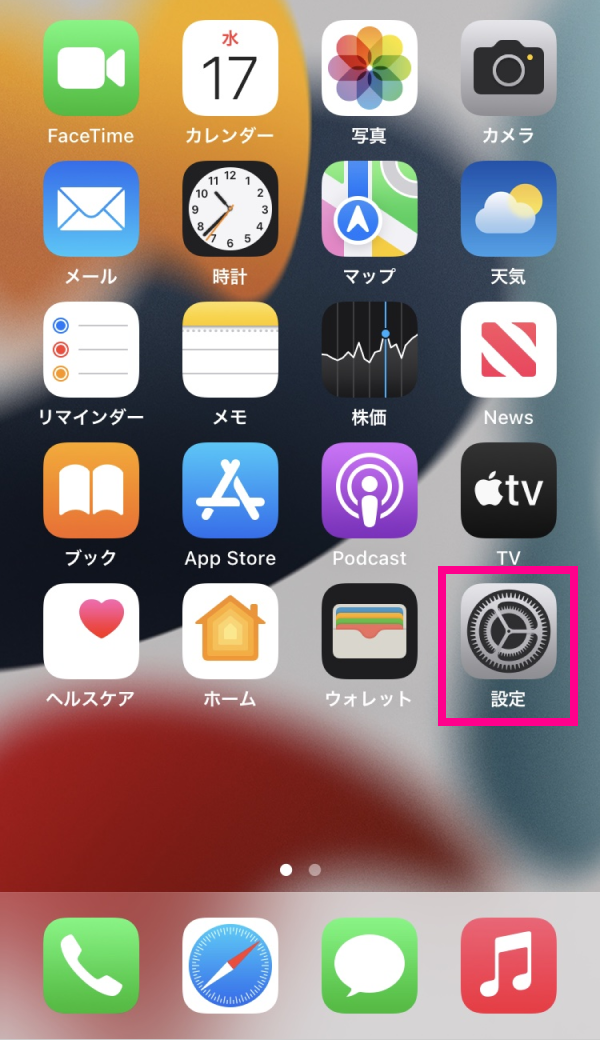The image size is (600, 1040).
Task: Open the メール mail app
Action: pyautogui.click(x=91, y=209)
